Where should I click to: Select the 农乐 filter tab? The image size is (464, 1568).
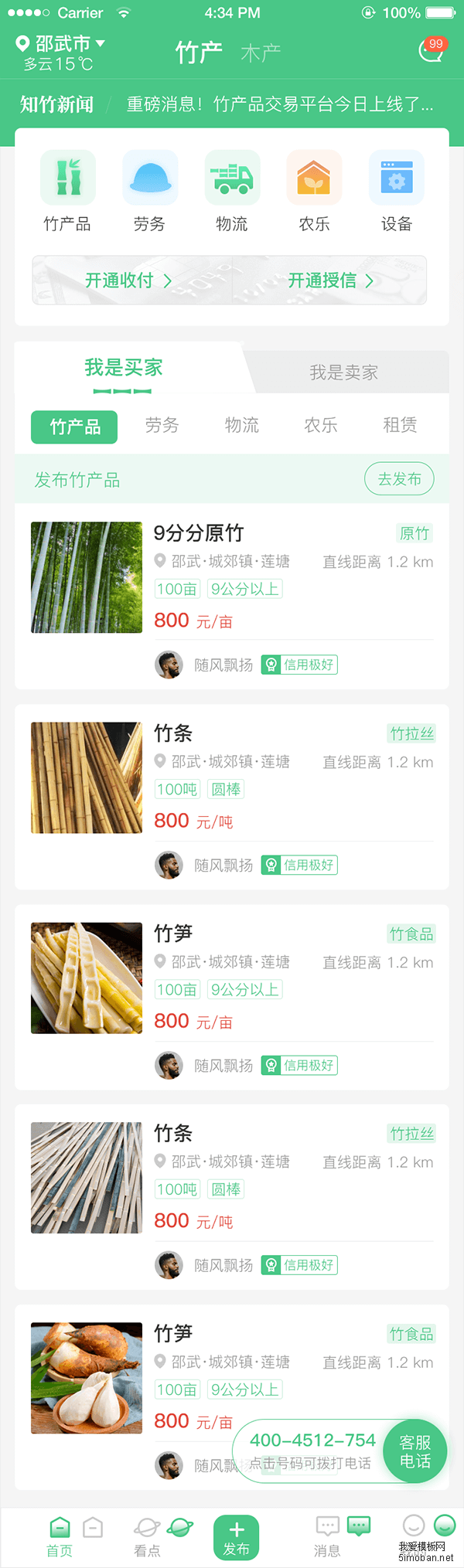point(321,426)
